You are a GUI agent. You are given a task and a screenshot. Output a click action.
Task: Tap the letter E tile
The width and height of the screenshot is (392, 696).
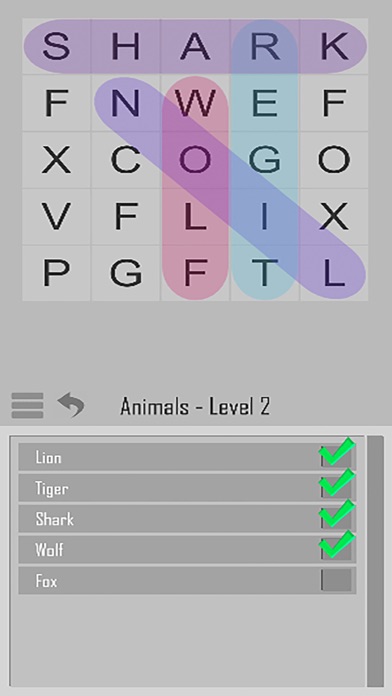coord(265,103)
